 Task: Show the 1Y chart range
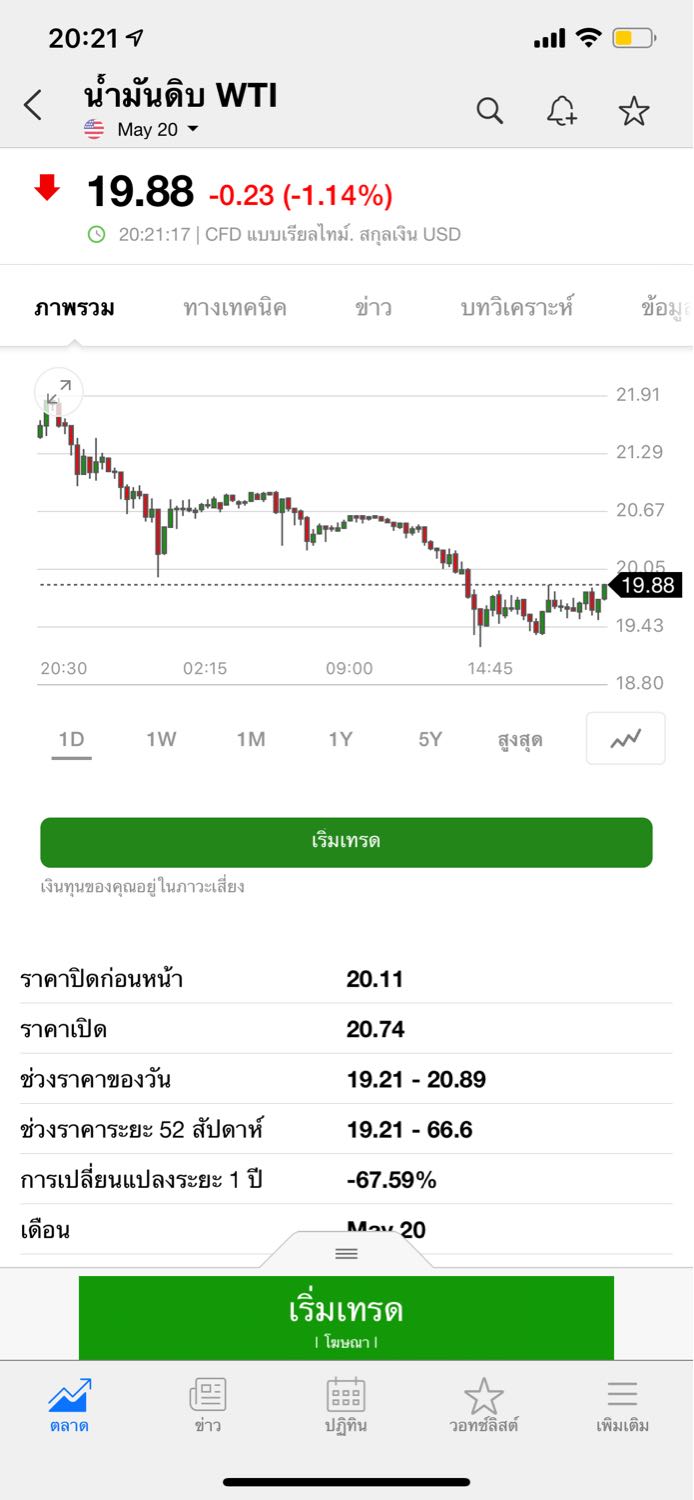click(x=341, y=739)
